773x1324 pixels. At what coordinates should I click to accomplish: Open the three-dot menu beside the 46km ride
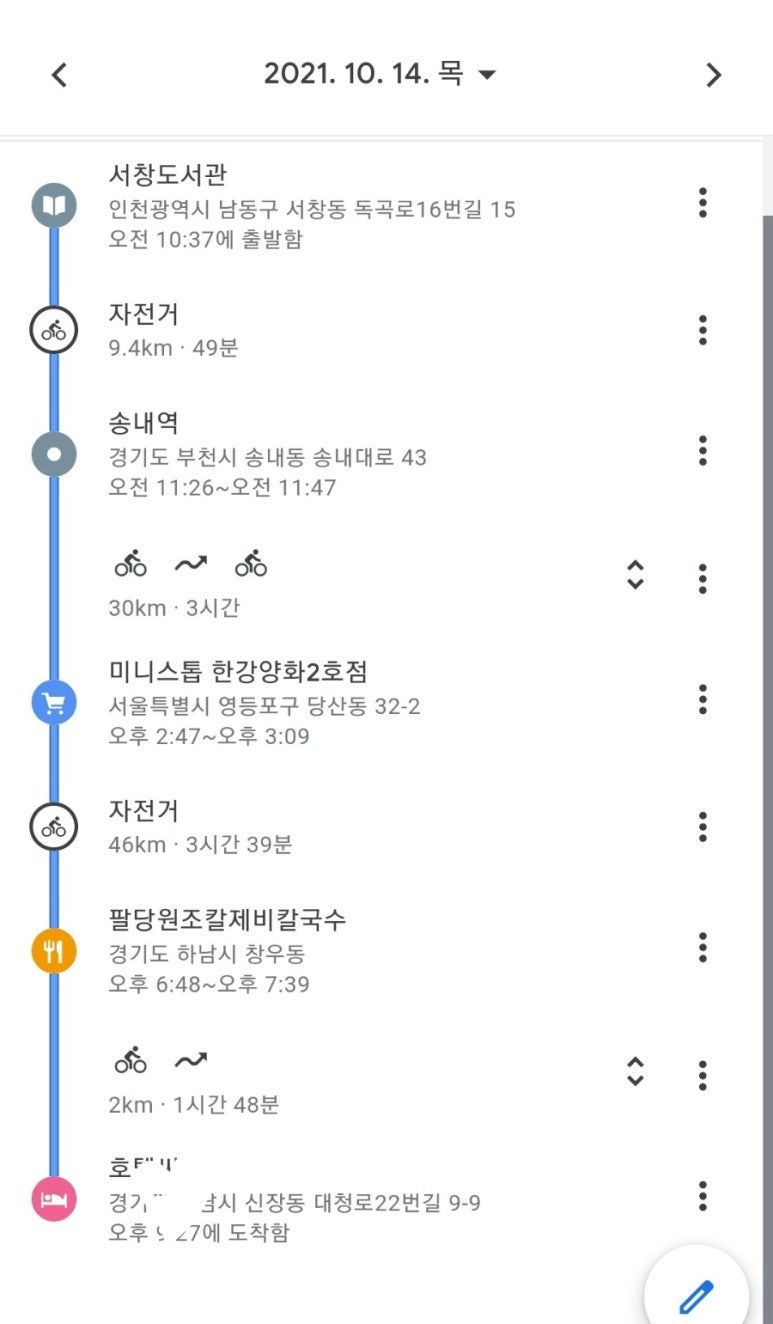click(x=703, y=827)
